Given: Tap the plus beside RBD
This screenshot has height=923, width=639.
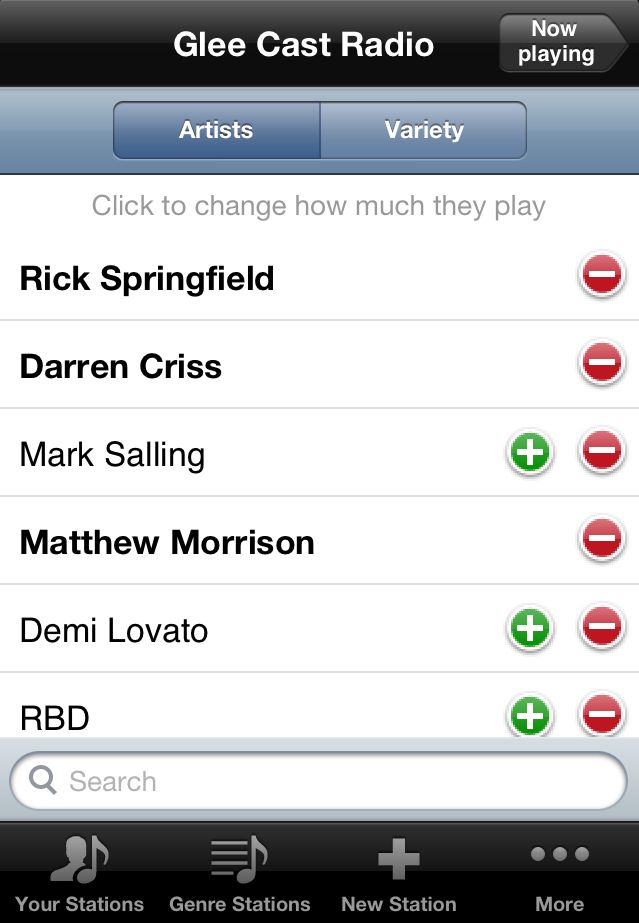Looking at the screenshot, I should [529, 715].
